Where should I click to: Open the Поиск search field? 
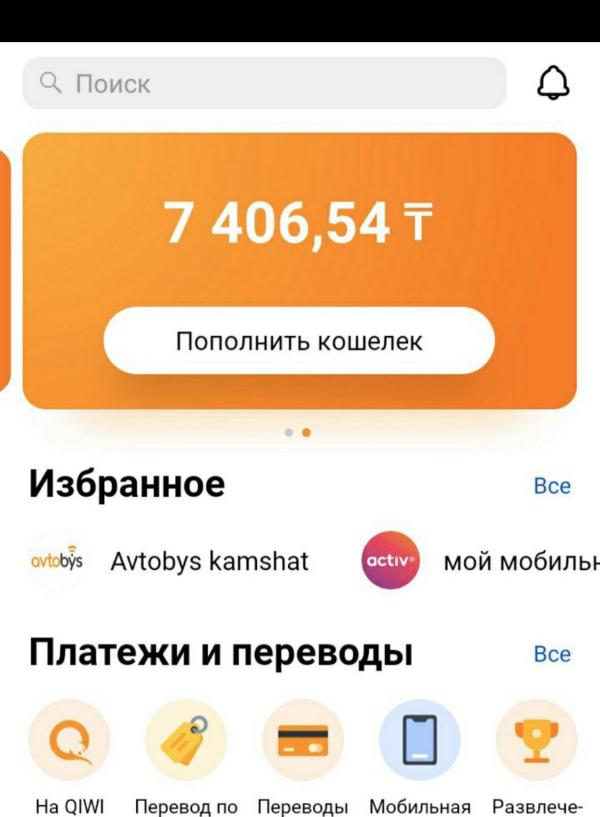tap(265, 83)
